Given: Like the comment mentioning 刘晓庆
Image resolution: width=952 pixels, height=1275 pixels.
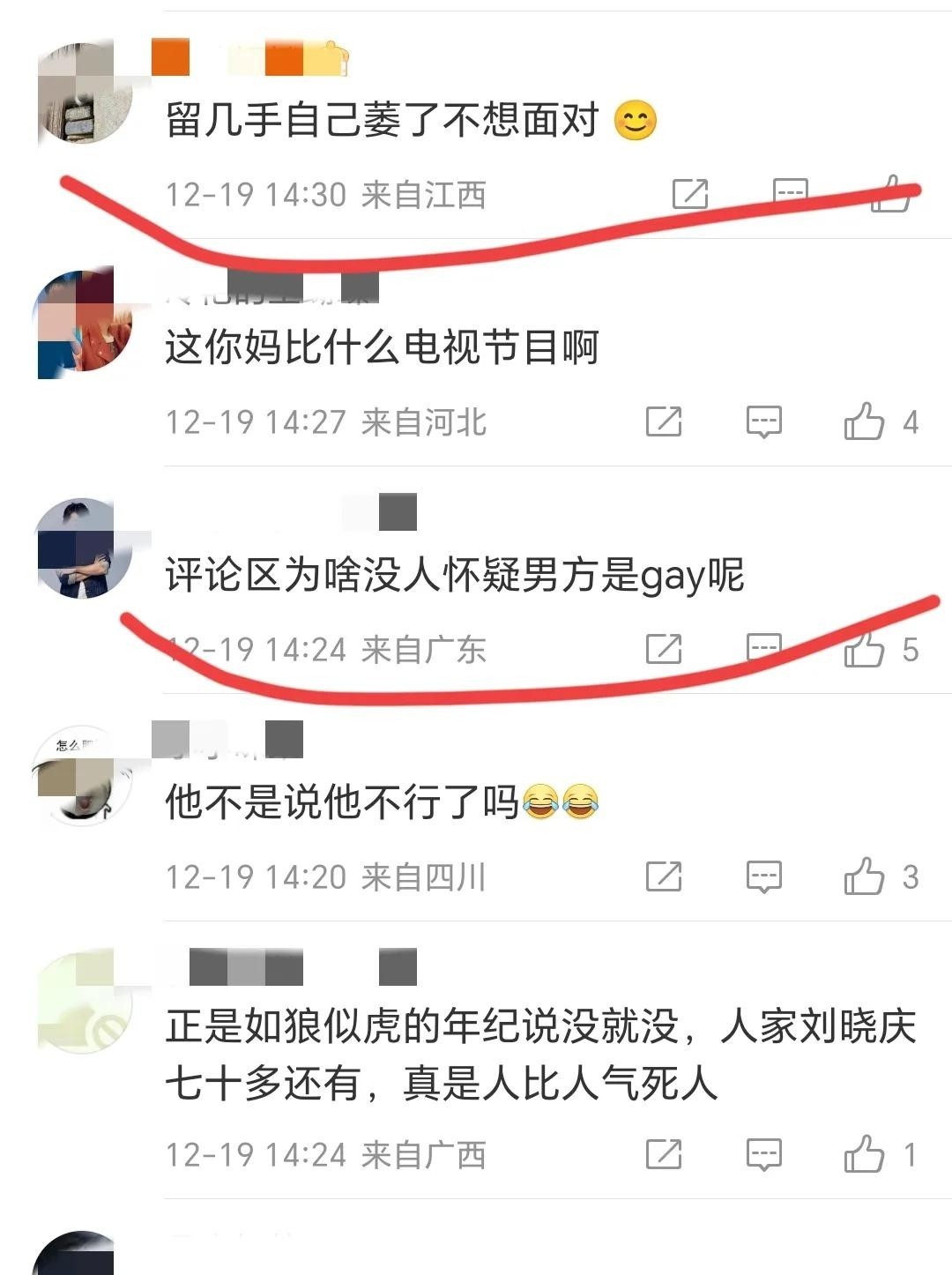Looking at the screenshot, I should (x=865, y=1154).
